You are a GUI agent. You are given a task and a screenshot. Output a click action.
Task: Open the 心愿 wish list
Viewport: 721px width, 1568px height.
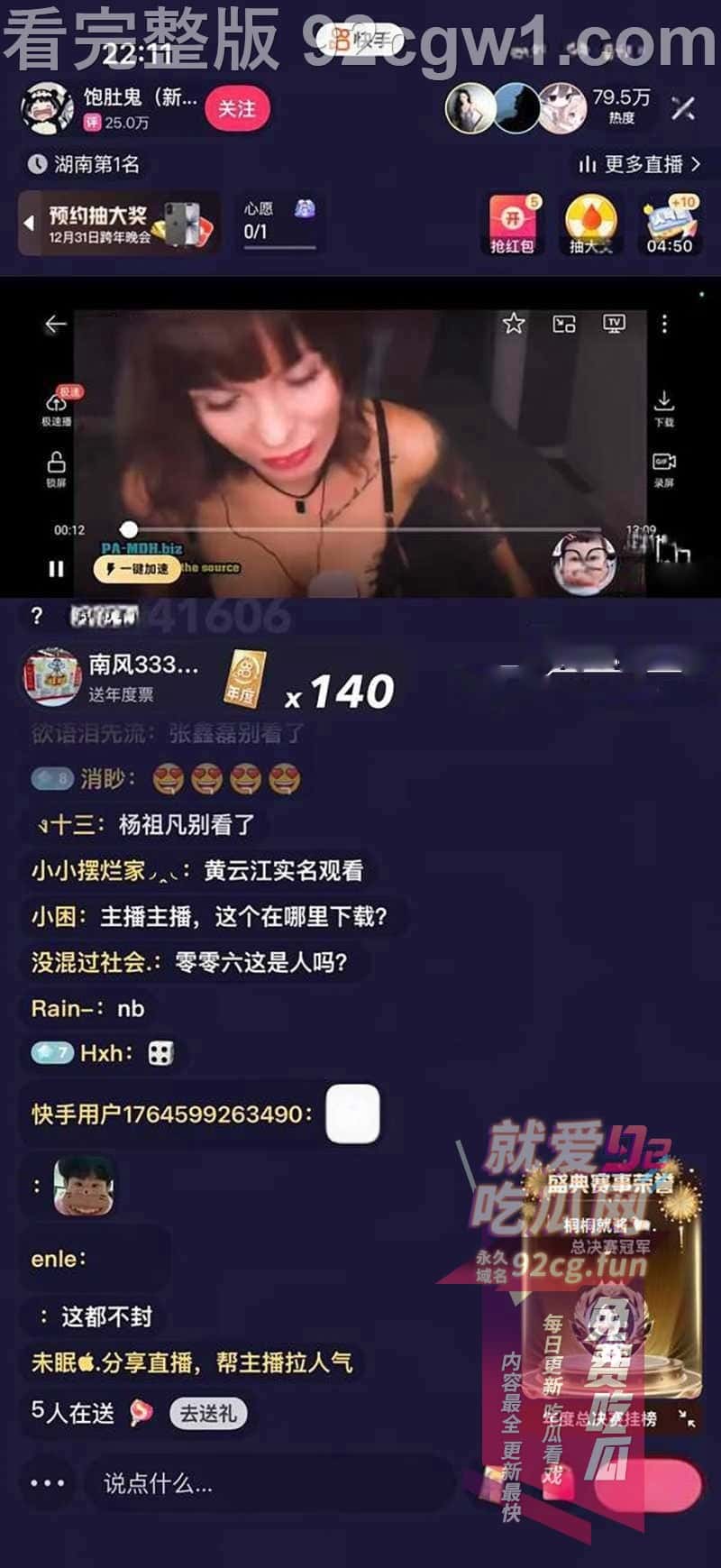coord(278,222)
